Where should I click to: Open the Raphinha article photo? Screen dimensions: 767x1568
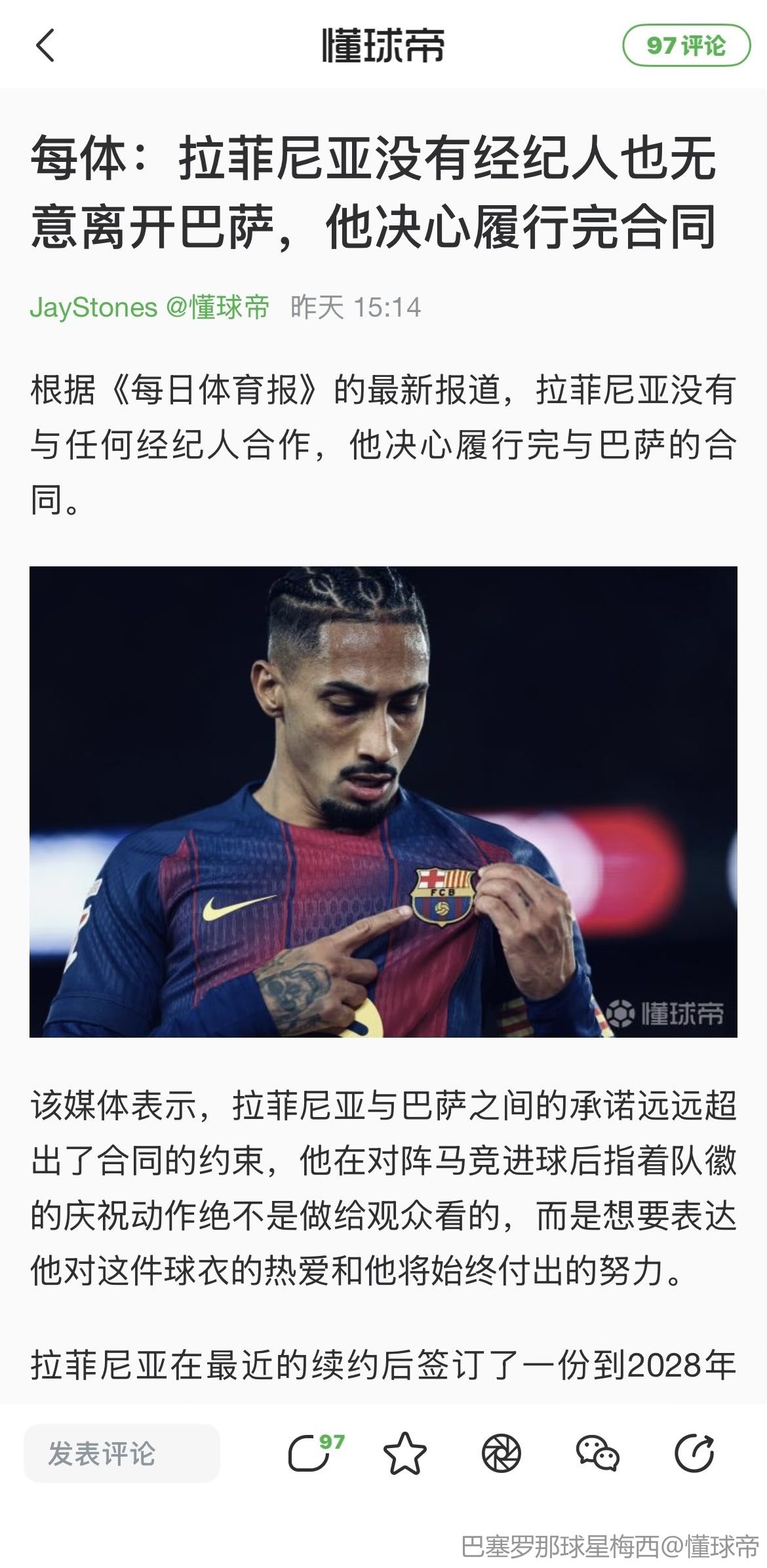tap(383, 802)
